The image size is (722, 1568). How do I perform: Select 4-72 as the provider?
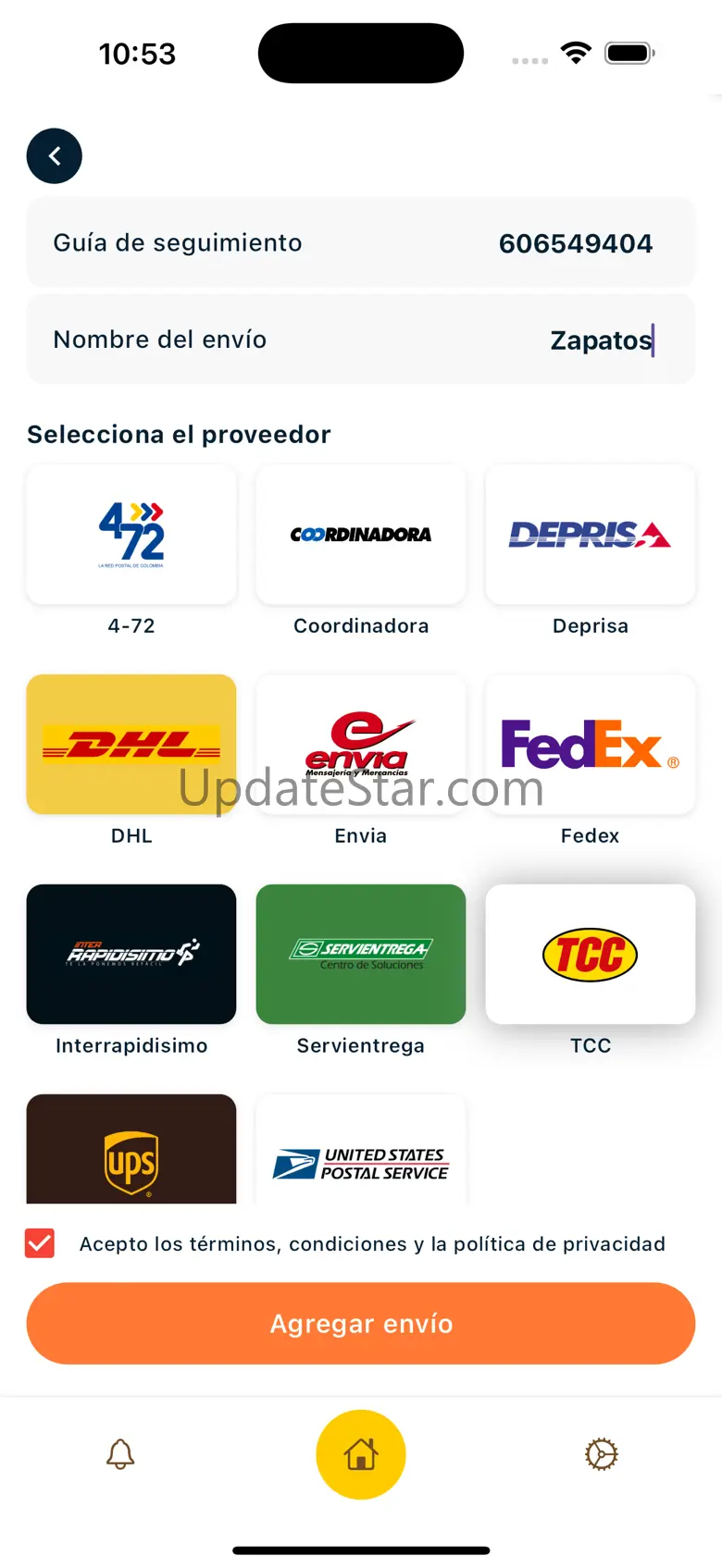pyautogui.click(x=131, y=536)
